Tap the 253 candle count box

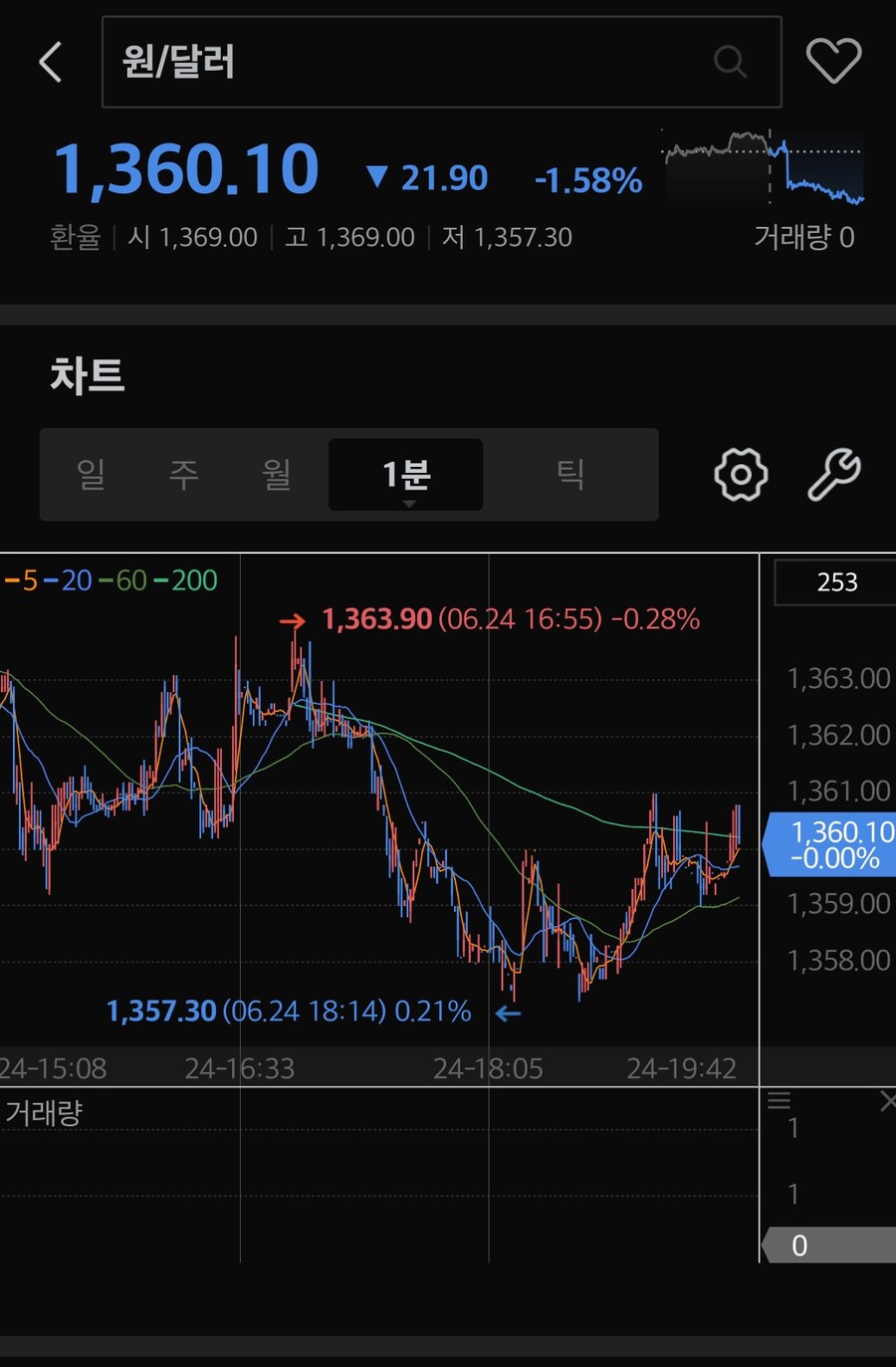click(x=836, y=582)
